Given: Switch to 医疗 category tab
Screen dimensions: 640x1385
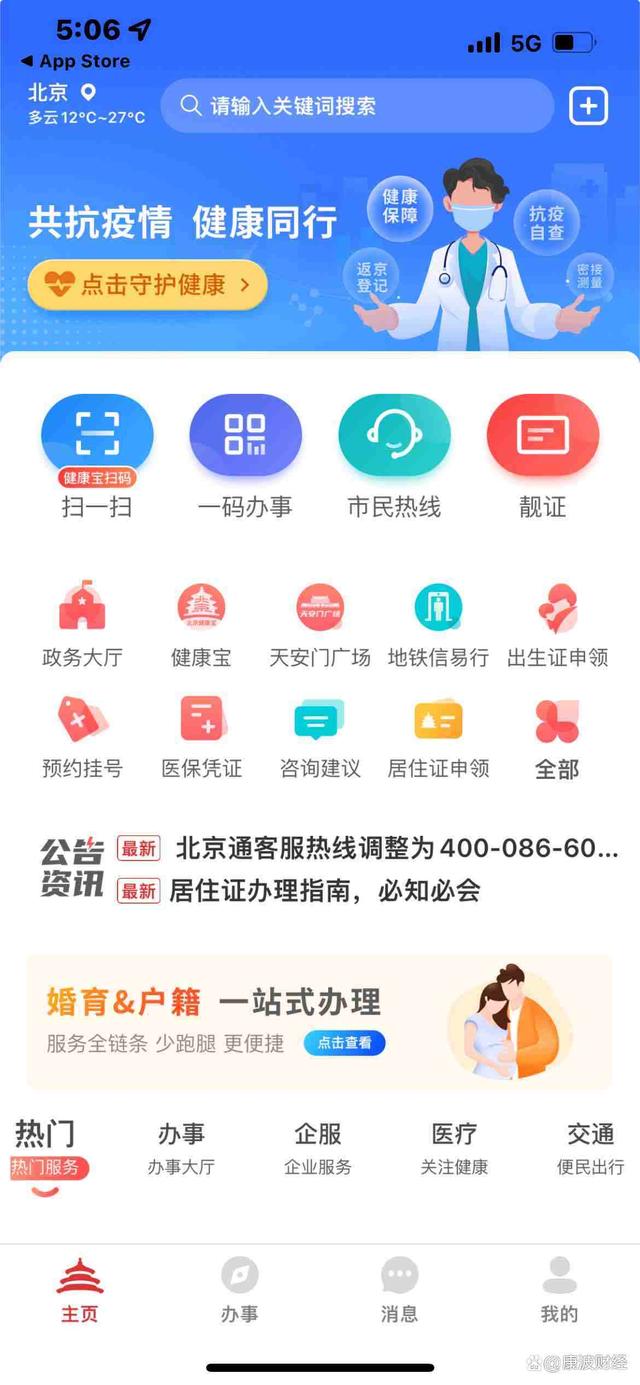Looking at the screenshot, I should click(454, 1148).
